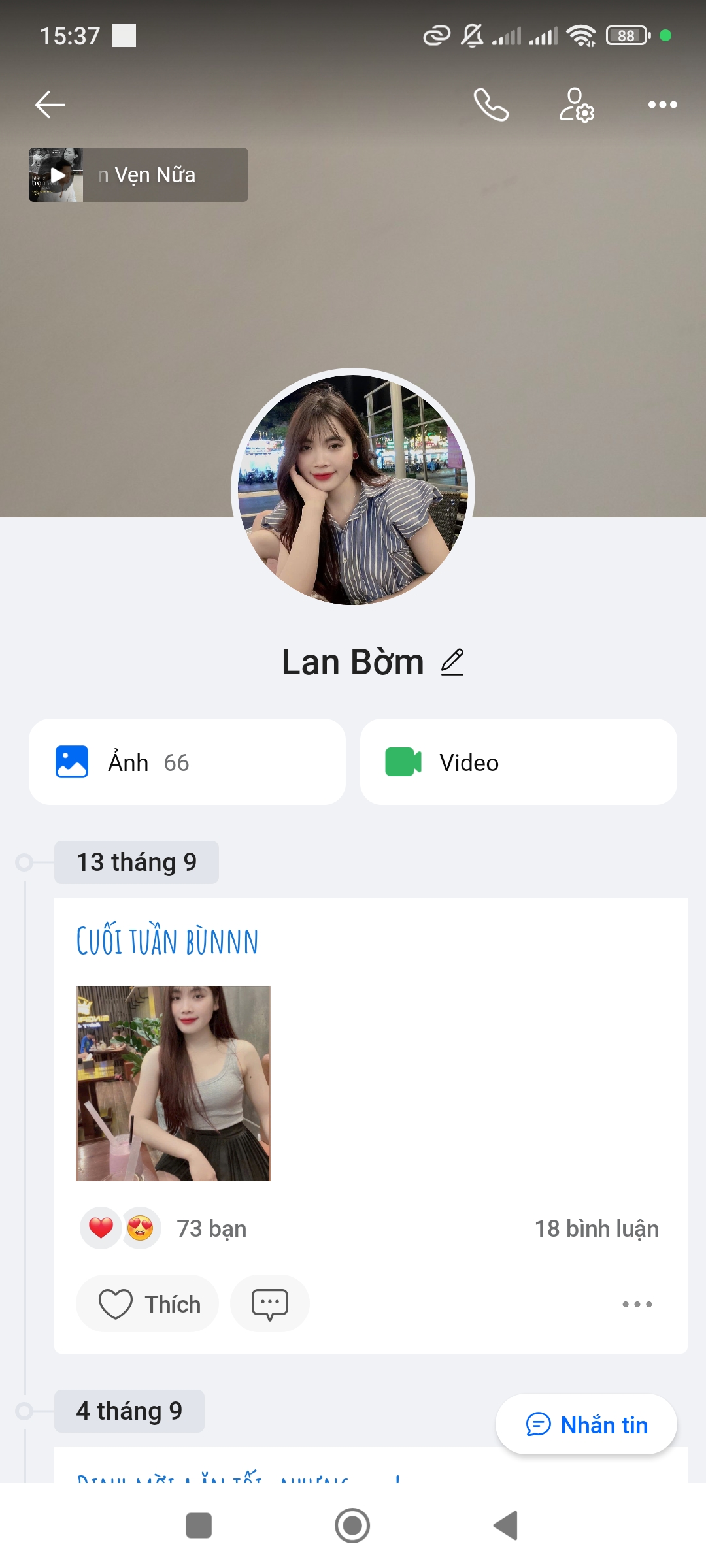Open the Ảnh photo album with 66 photos
Image resolution: width=706 pixels, height=1568 pixels.
pos(187,762)
